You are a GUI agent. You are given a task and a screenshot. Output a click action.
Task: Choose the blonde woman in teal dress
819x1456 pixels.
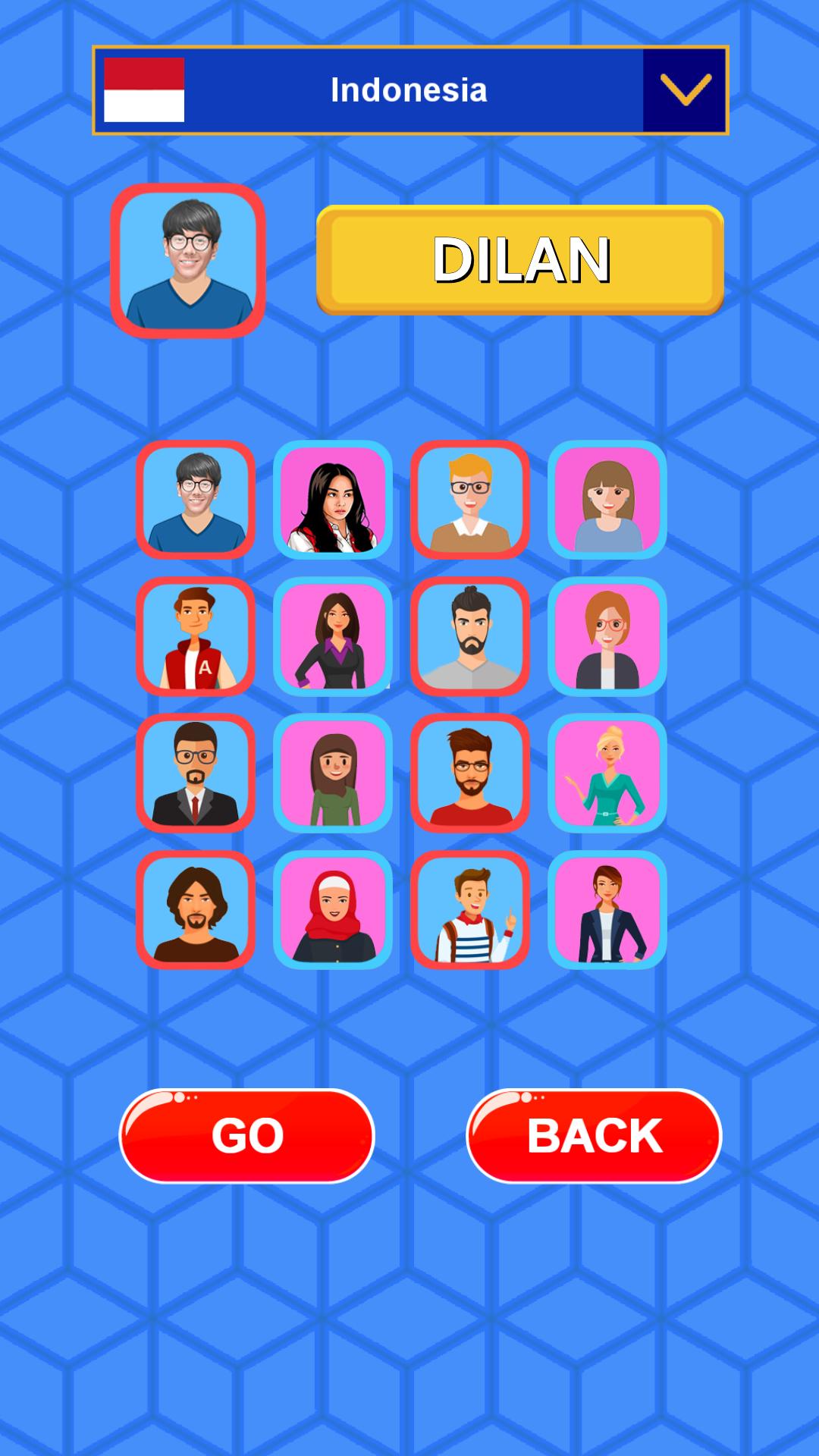click(x=607, y=773)
